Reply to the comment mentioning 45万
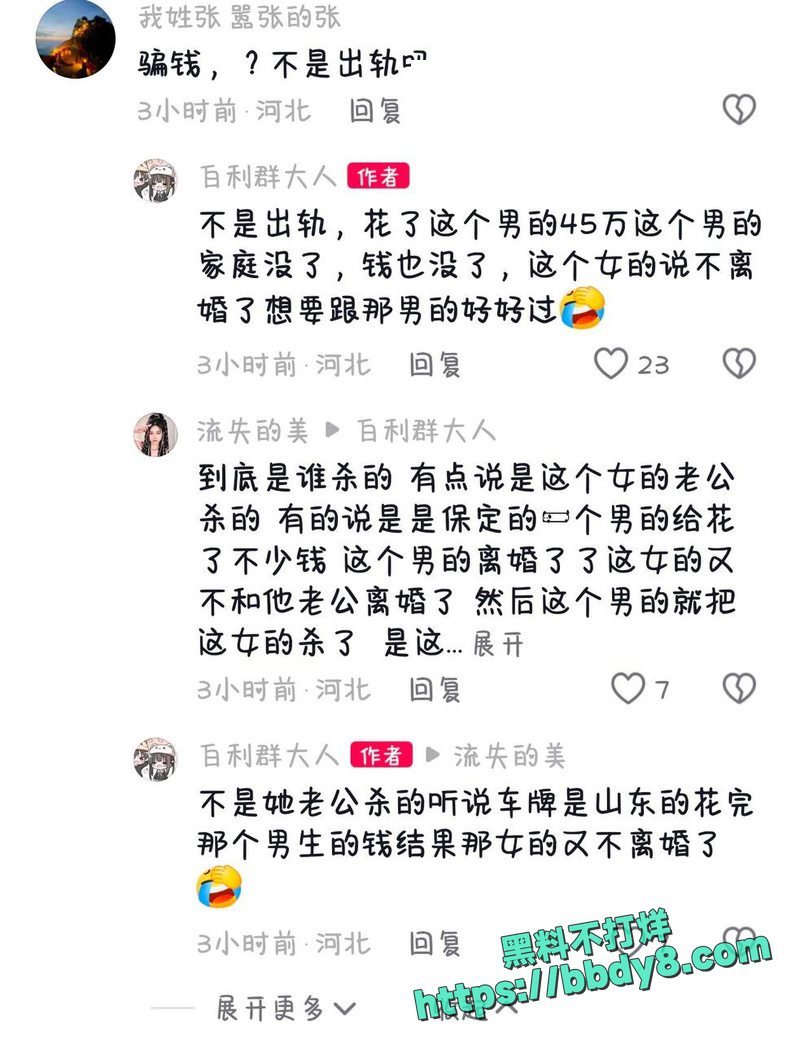Screen dimensions: 800x1041 click(435, 365)
